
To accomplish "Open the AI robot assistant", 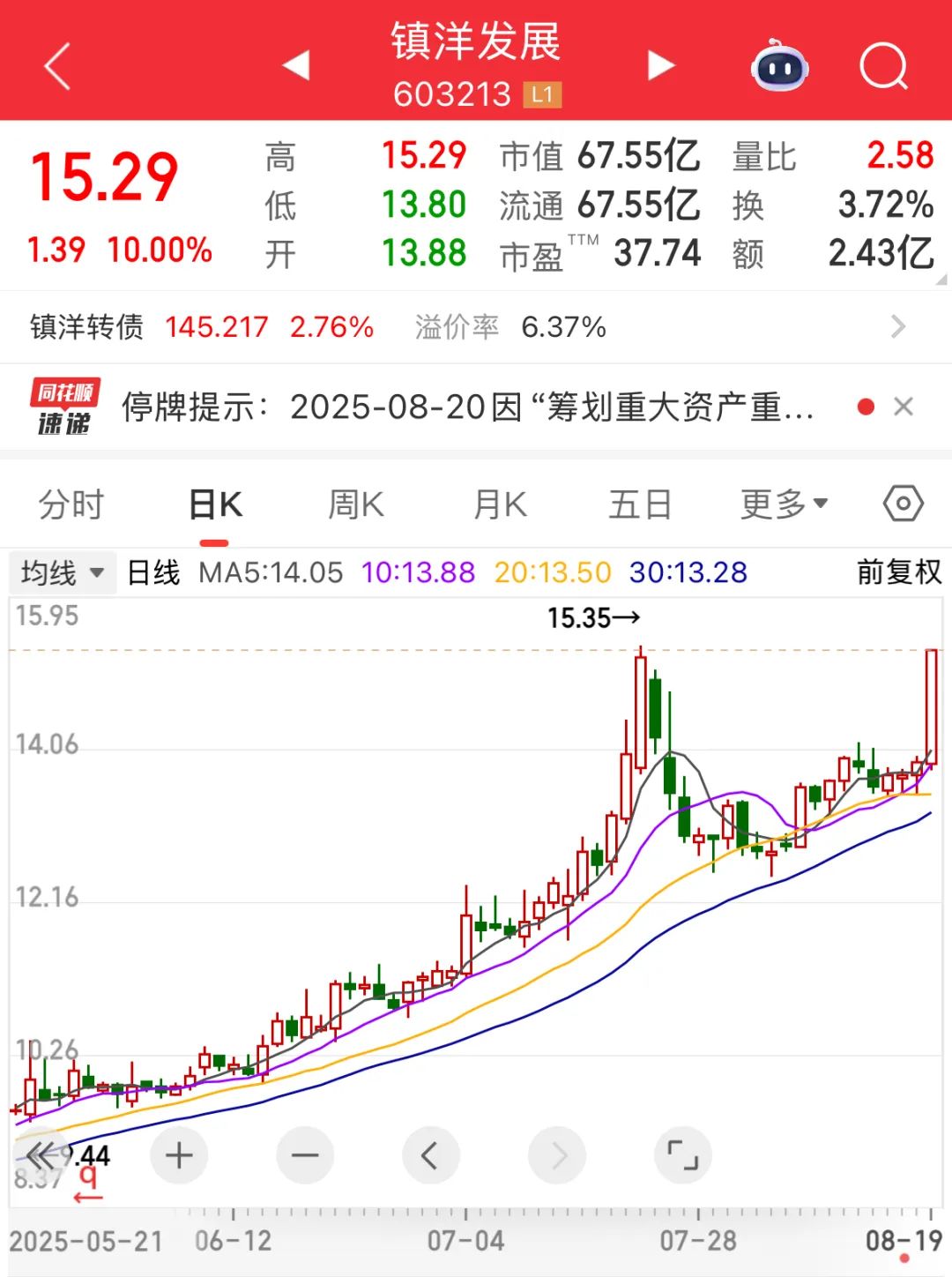I will (779, 65).
